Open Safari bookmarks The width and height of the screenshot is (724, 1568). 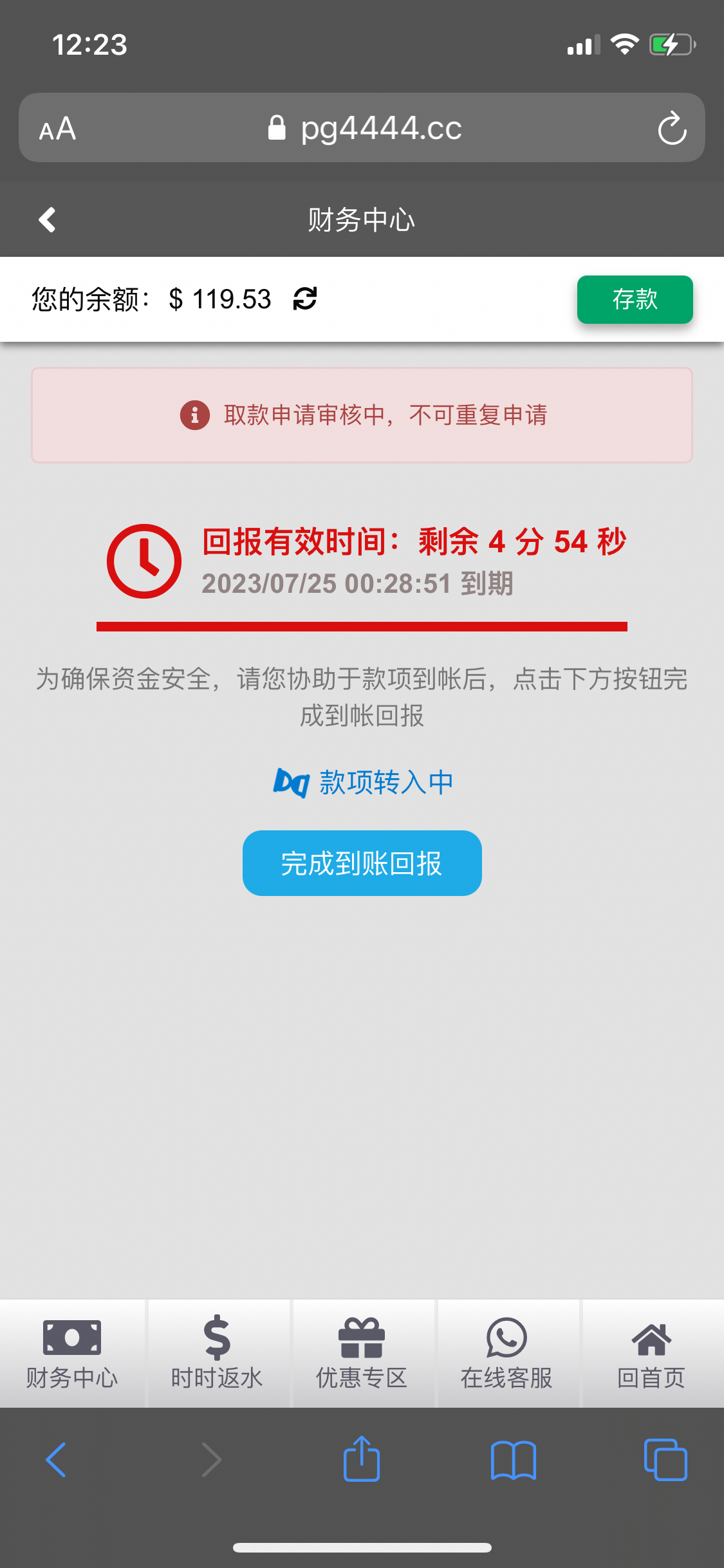point(513,1459)
